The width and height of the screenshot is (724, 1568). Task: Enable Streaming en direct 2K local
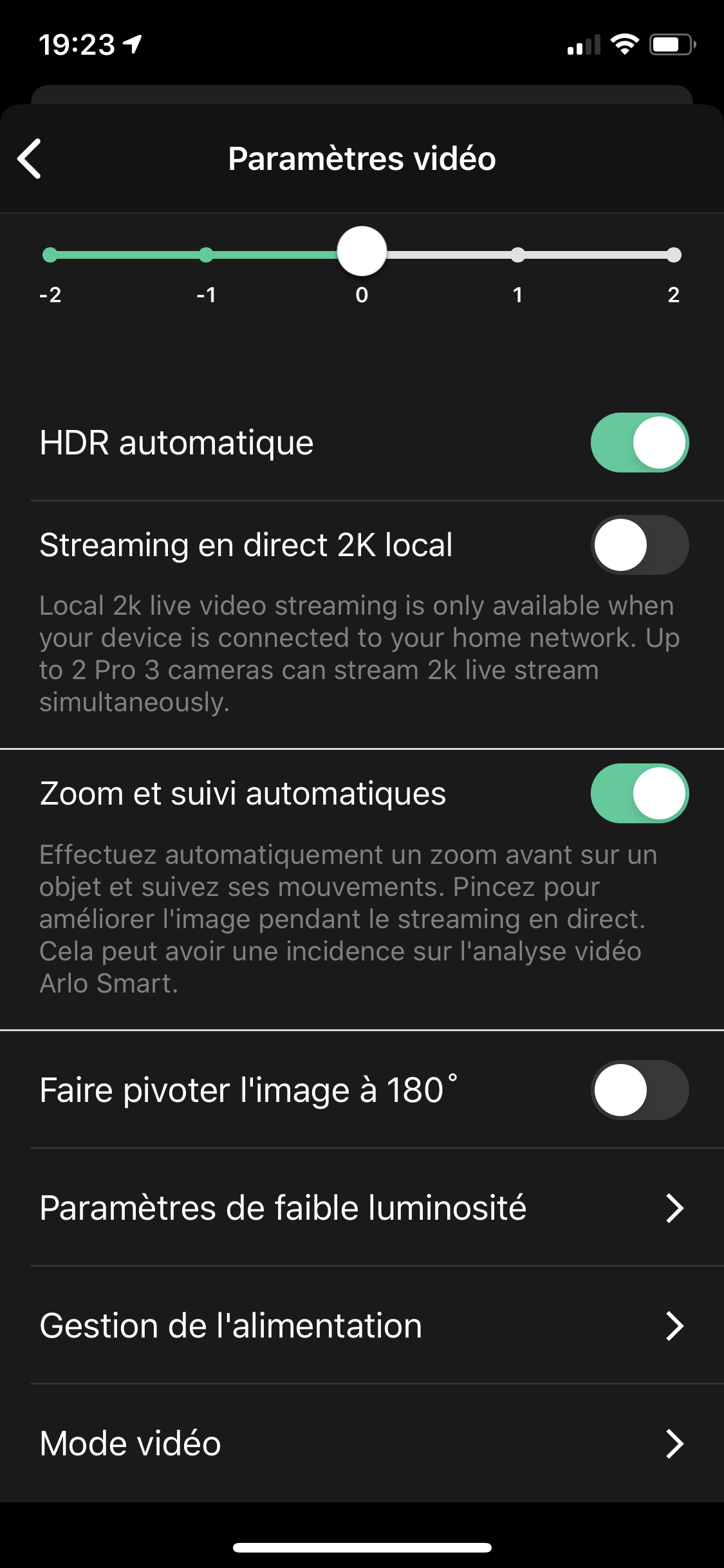[x=640, y=545]
